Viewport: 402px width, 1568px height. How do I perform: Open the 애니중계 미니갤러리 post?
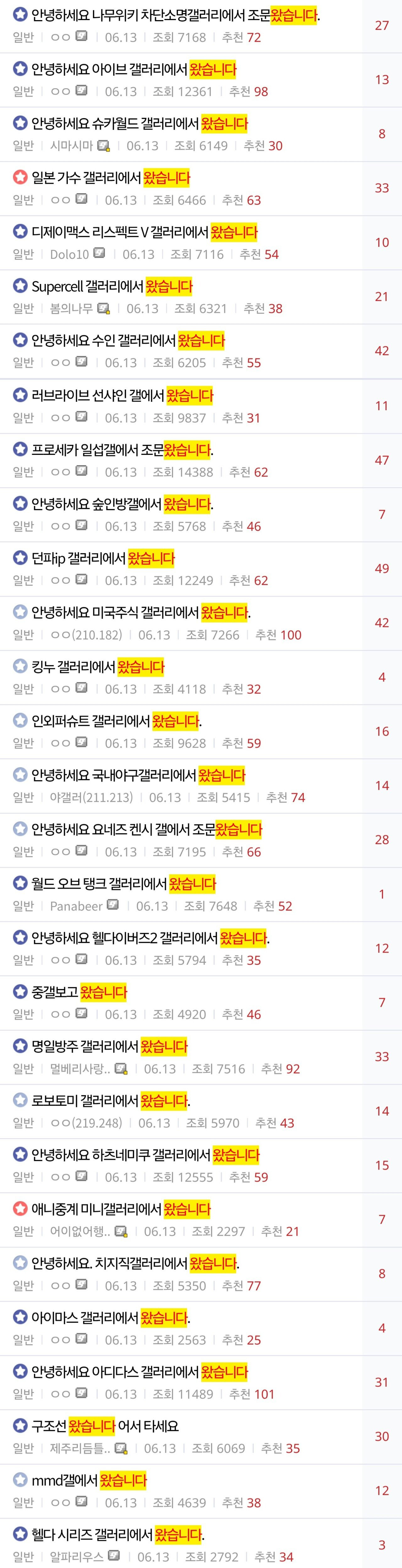pyautogui.click(x=121, y=1209)
